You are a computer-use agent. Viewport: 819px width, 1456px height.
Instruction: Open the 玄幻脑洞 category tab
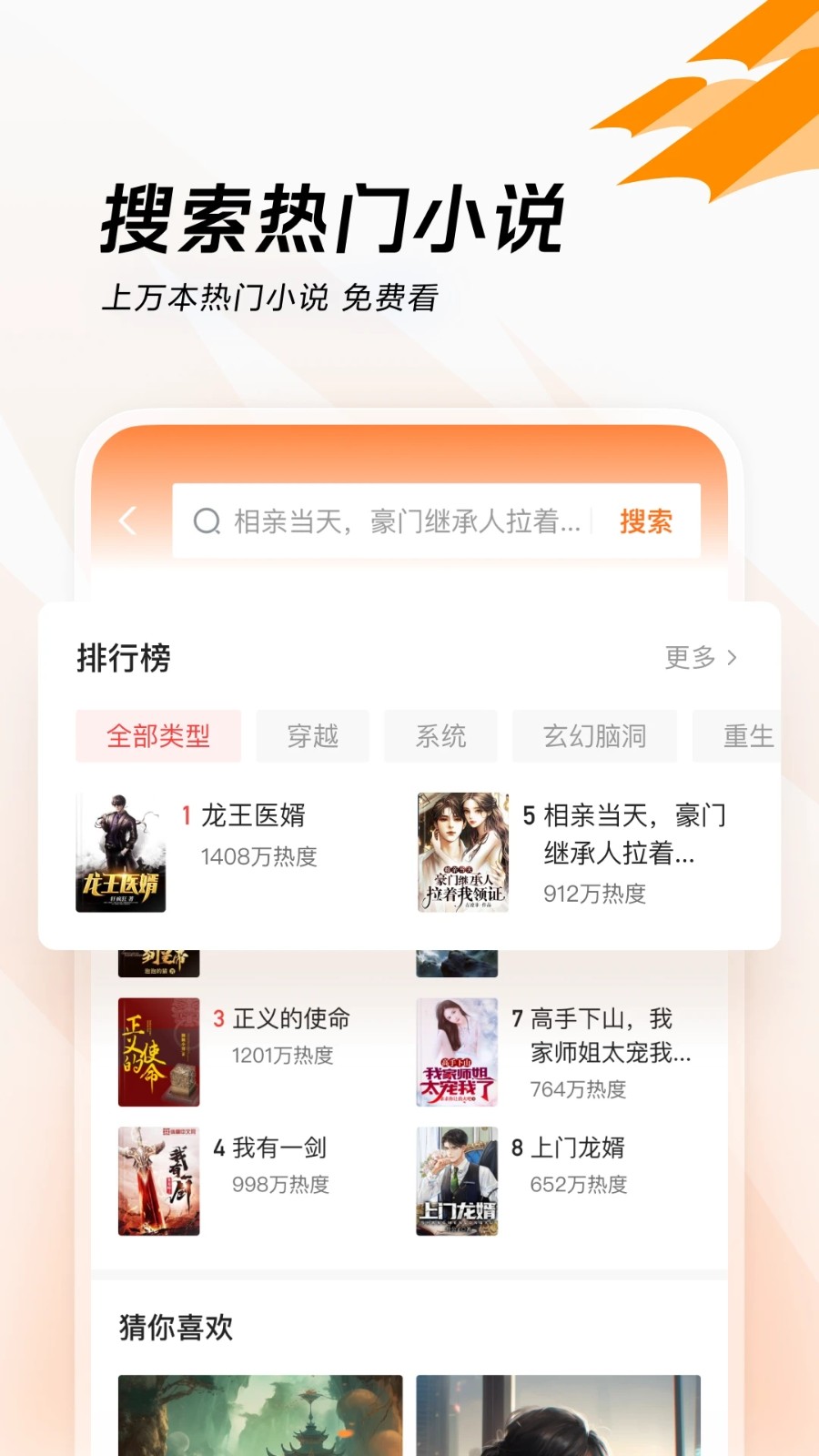tap(594, 735)
